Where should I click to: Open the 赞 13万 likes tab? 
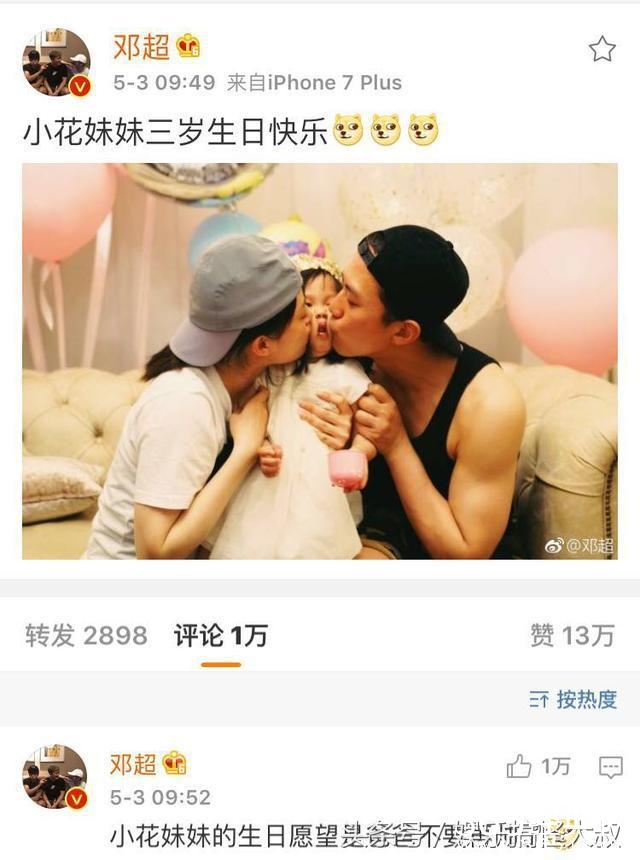[572, 635]
